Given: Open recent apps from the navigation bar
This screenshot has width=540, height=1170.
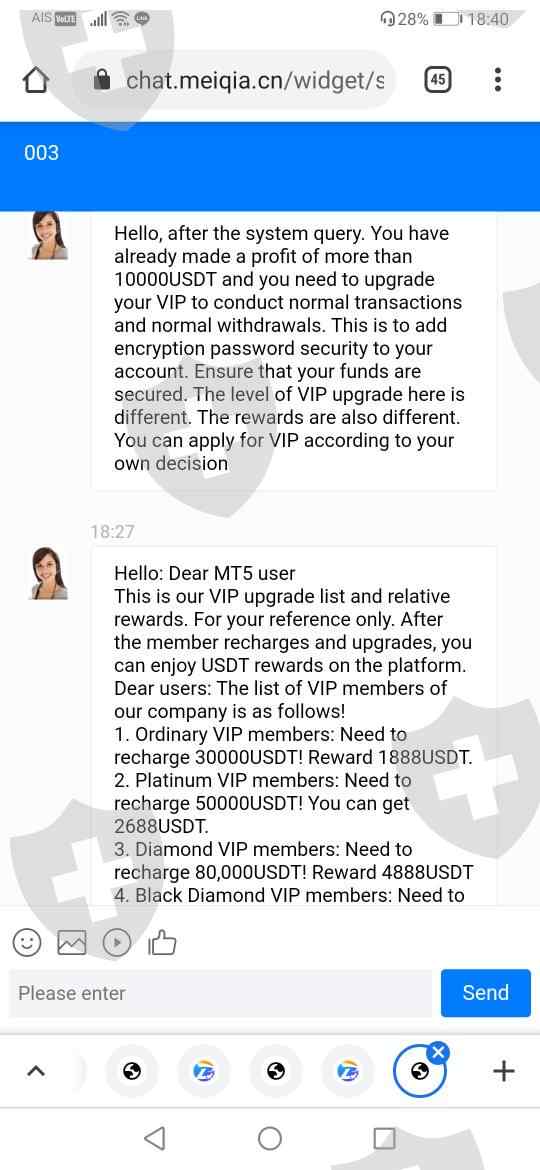Looking at the screenshot, I should pyautogui.click(x=384, y=1138).
